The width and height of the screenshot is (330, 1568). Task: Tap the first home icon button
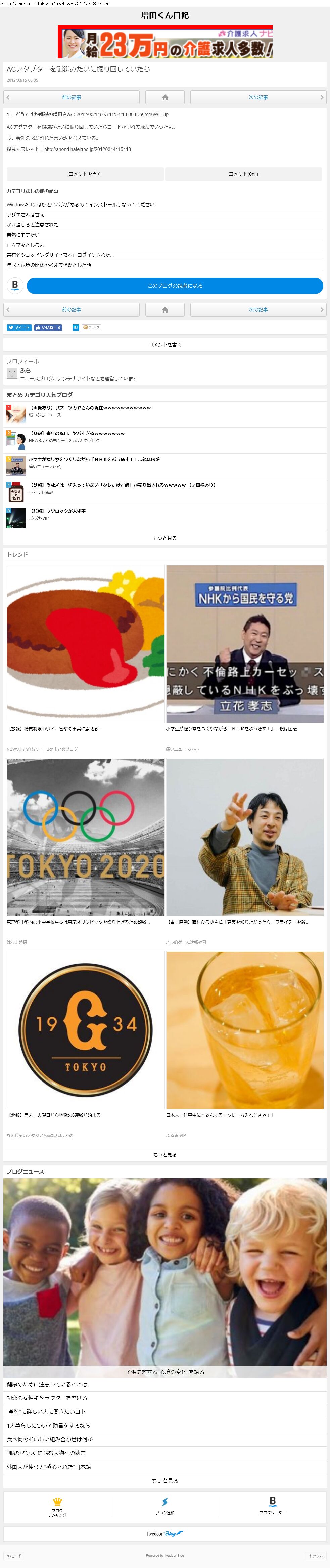(165, 97)
